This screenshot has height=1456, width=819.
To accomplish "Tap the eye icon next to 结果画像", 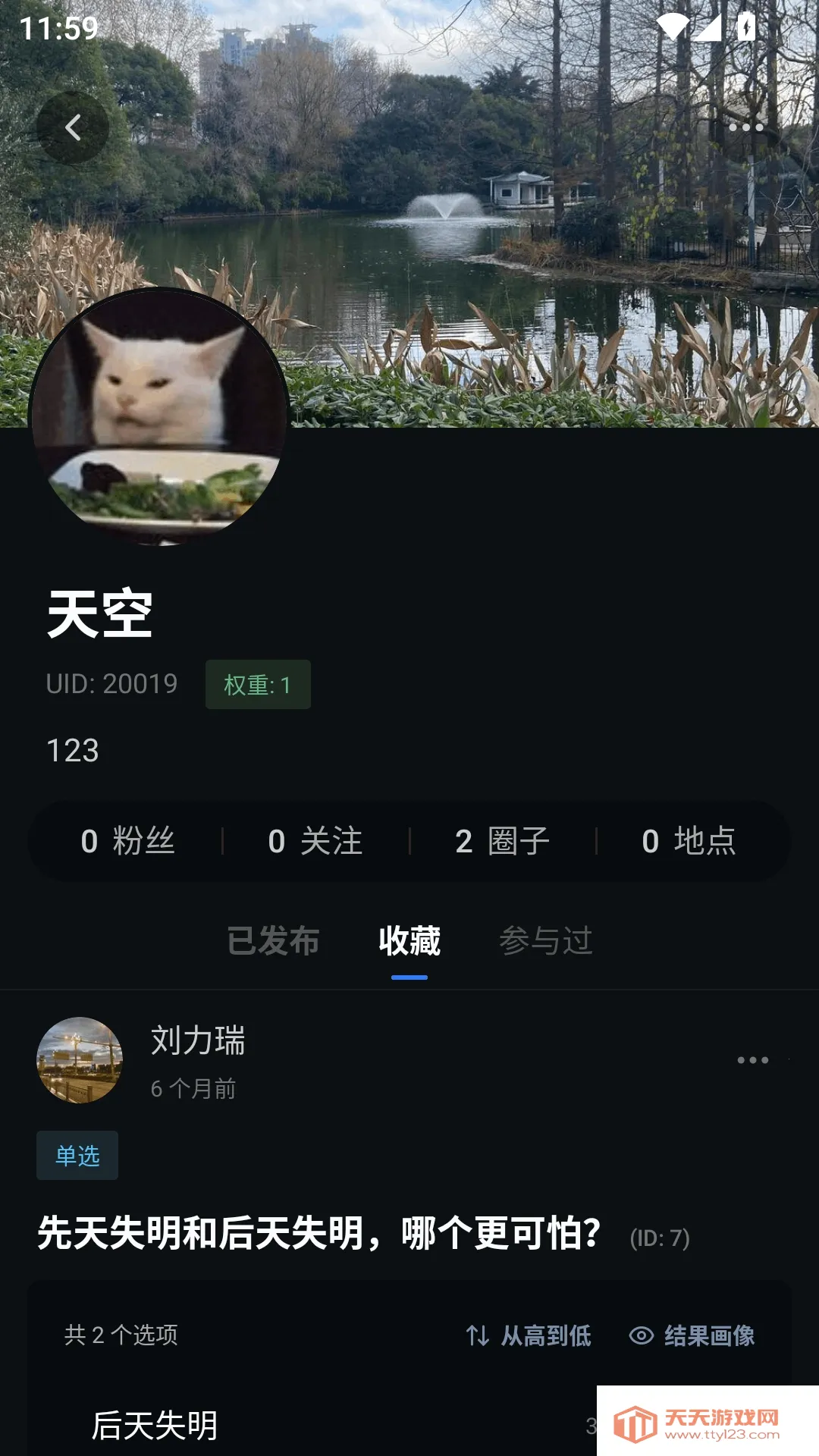I will click(641, 1335).
